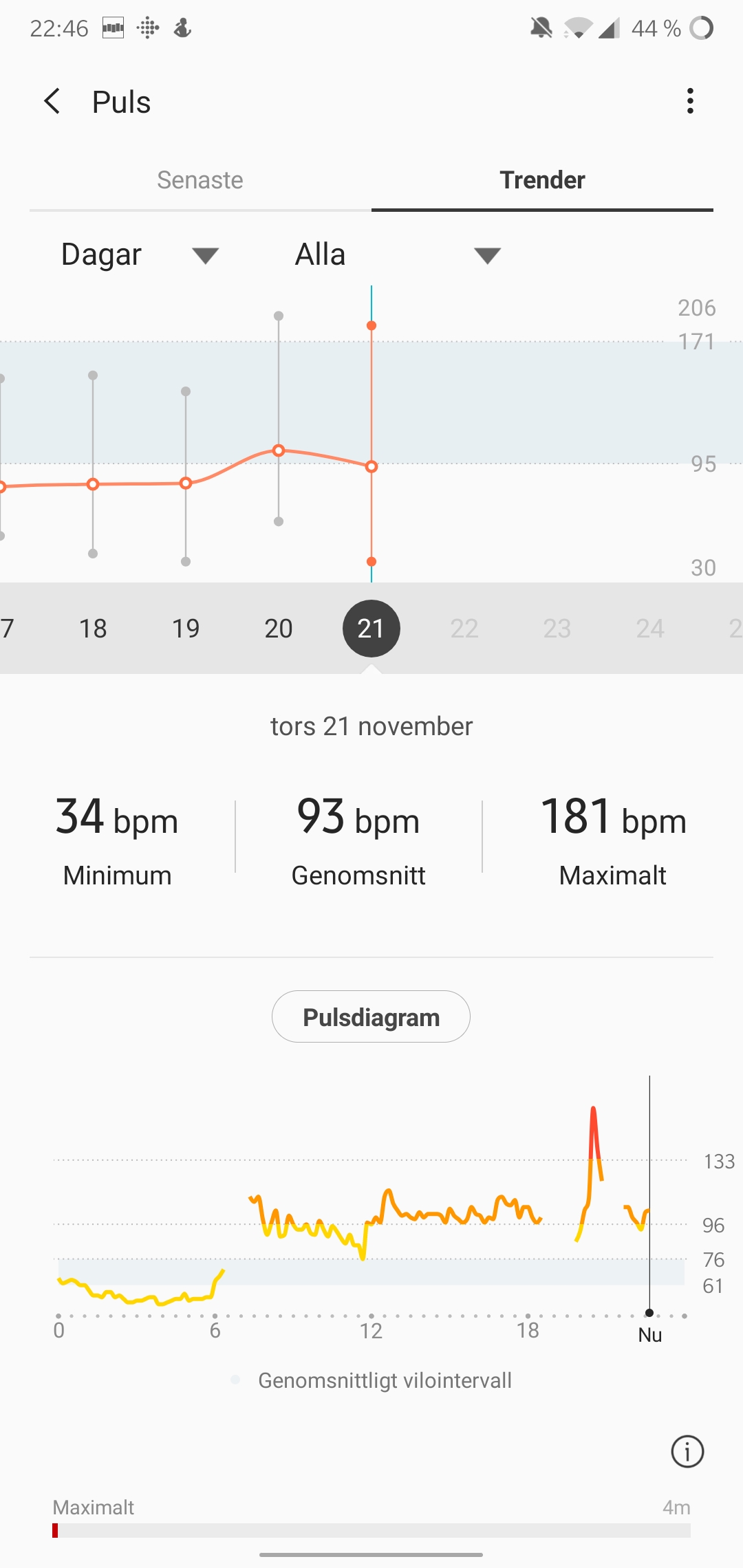Select the Trender tab
The height and width of the screenshot is (1568, 743).
[x=542, y=179]
